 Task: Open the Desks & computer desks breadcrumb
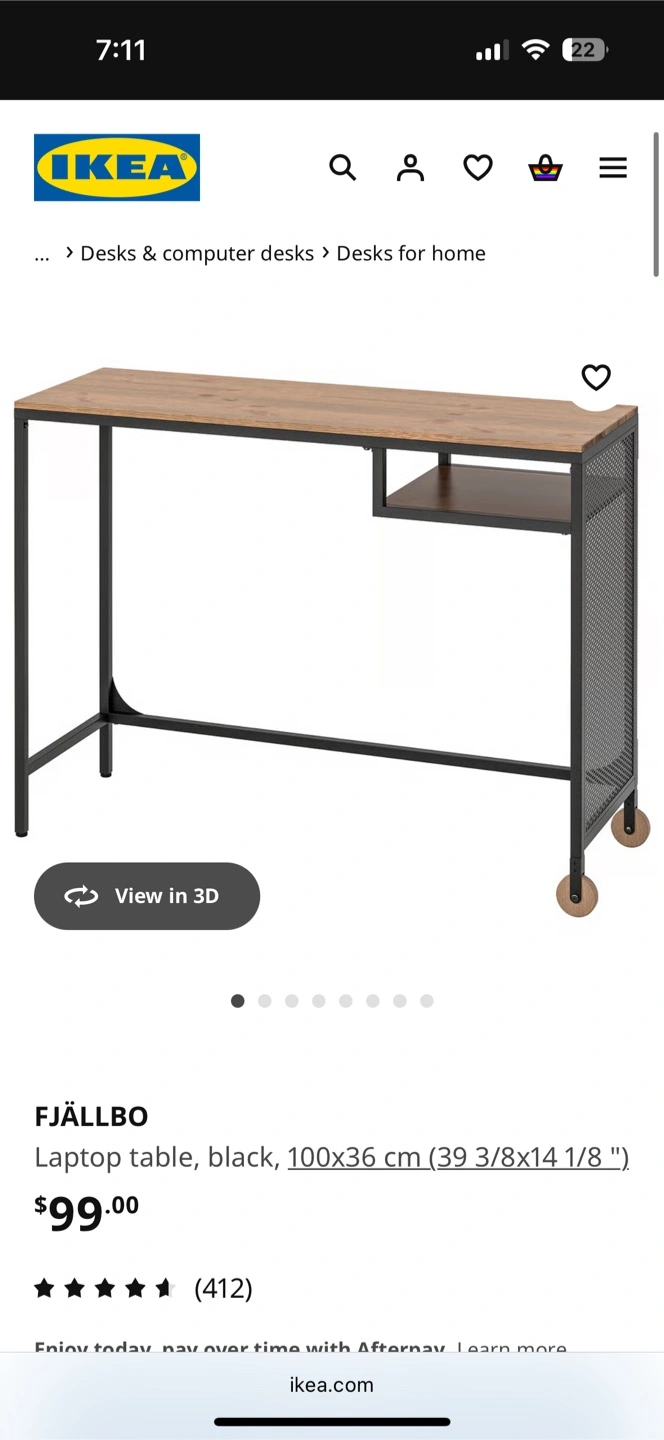(197, 253)
